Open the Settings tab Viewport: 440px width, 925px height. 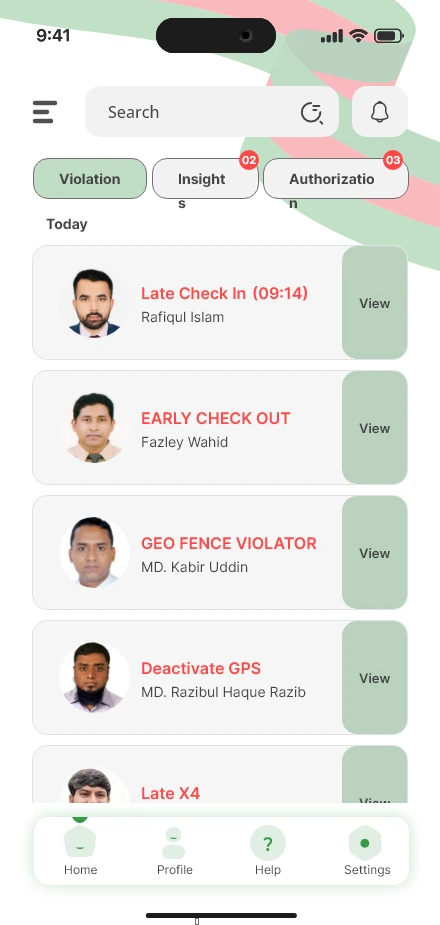[x=367, y=851]
